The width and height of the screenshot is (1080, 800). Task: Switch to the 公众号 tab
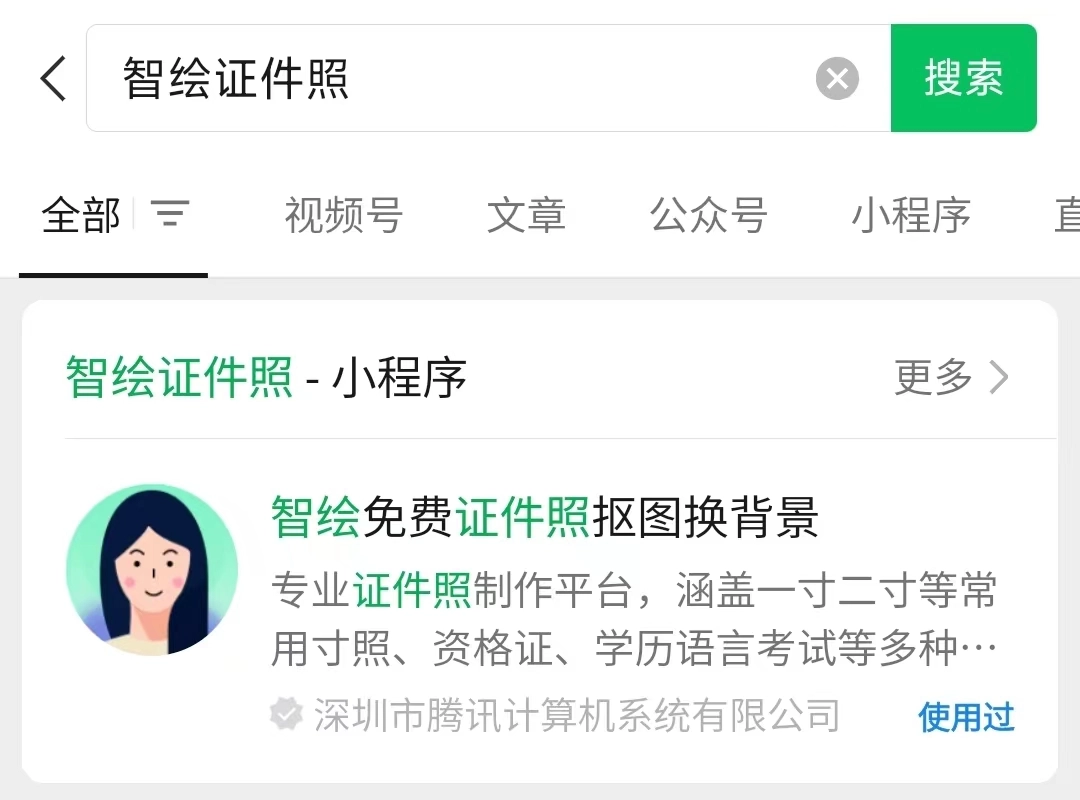[x=708, y=215]
